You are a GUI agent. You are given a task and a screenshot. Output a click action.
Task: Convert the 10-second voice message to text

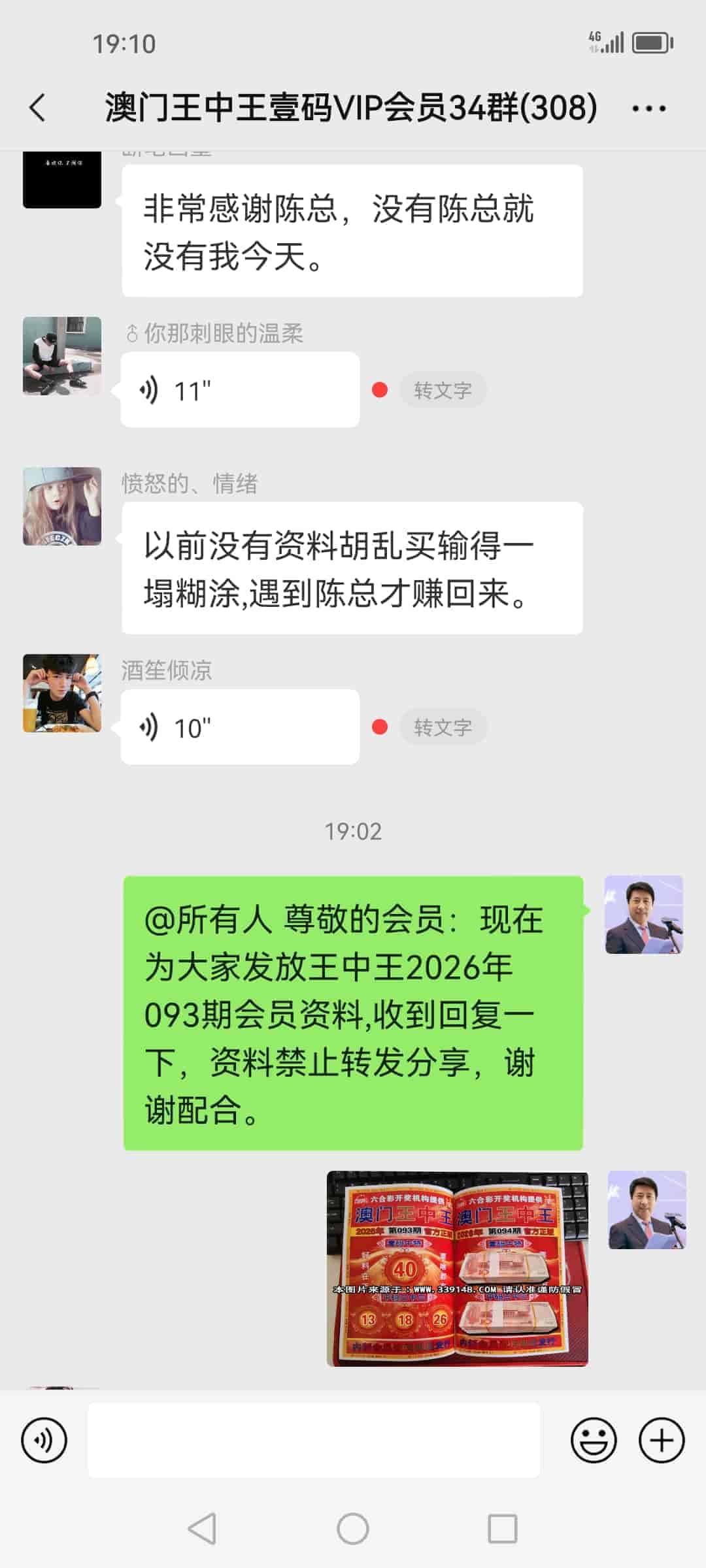tap(443, 728)
